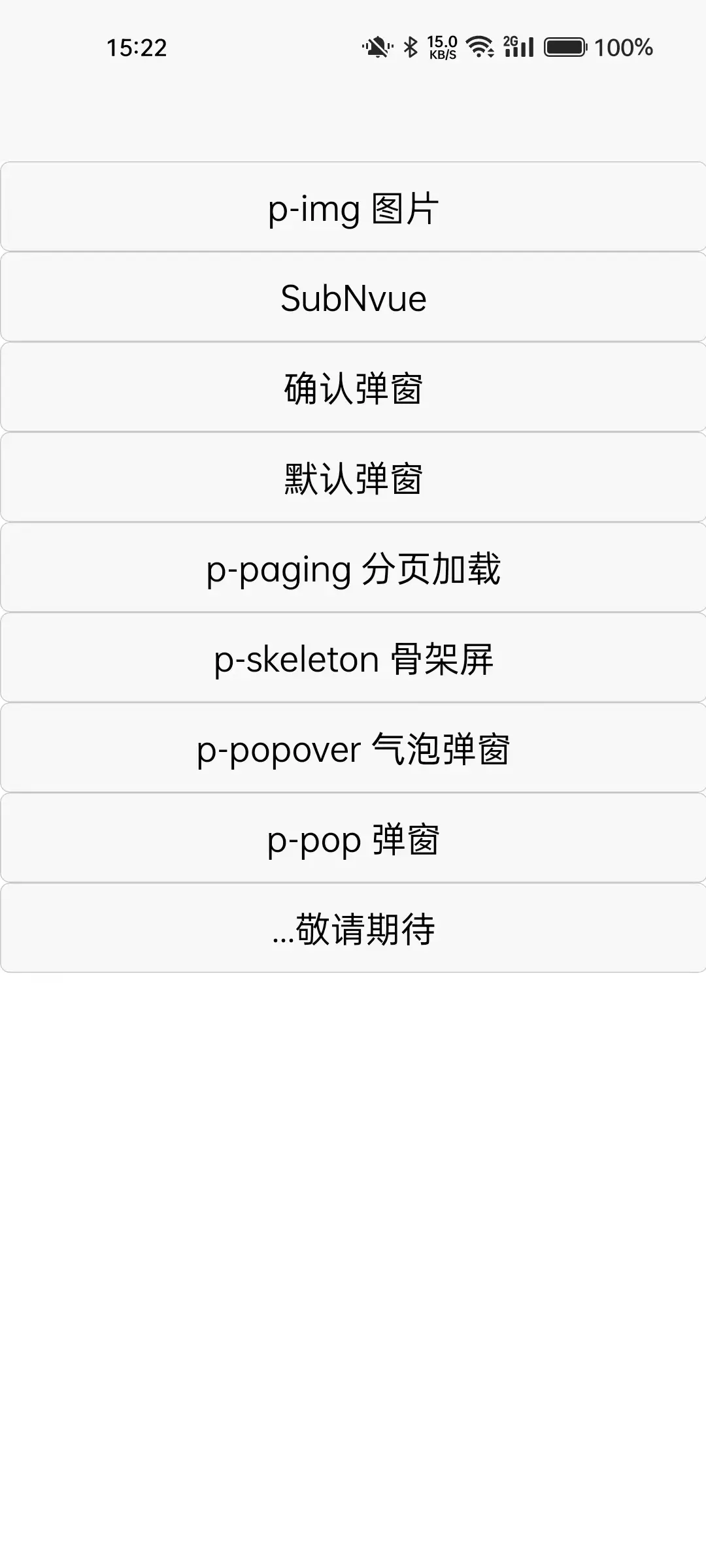Open the p-pop 弹窗 demo

pos(353,838)
